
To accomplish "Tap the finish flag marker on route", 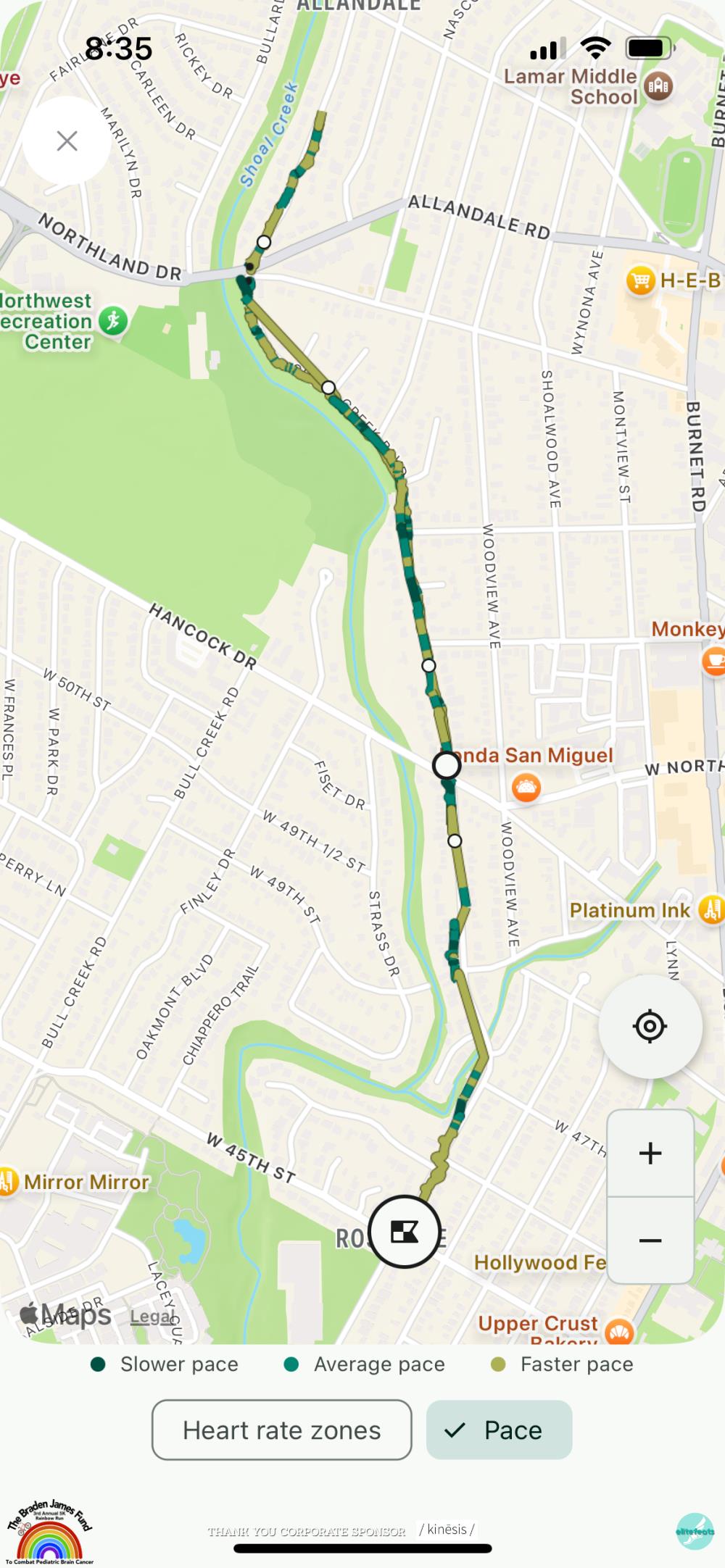I will [405, 1231].
